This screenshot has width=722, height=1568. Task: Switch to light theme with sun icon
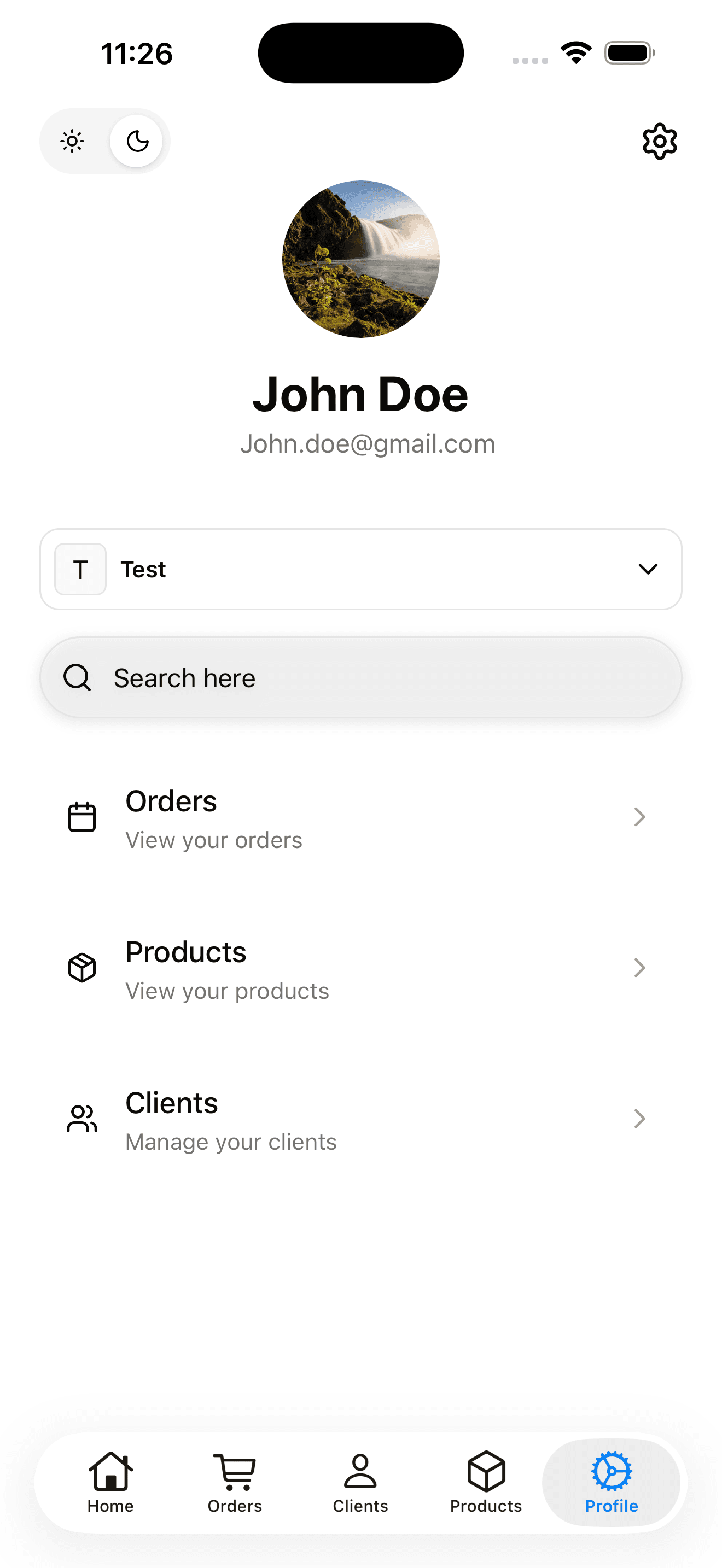point(72,141)
